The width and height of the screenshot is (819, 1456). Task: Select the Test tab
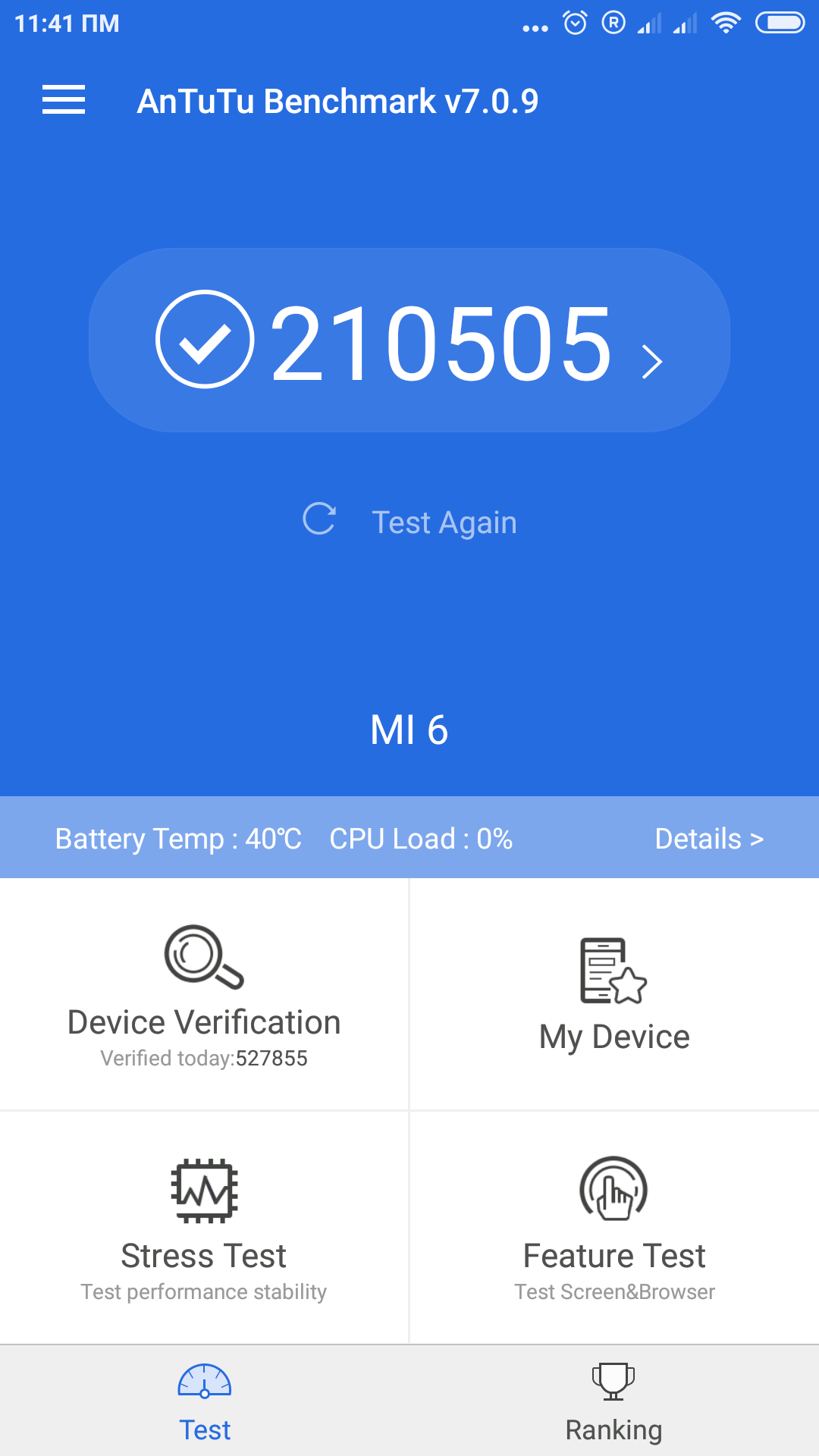point(205,1402)
